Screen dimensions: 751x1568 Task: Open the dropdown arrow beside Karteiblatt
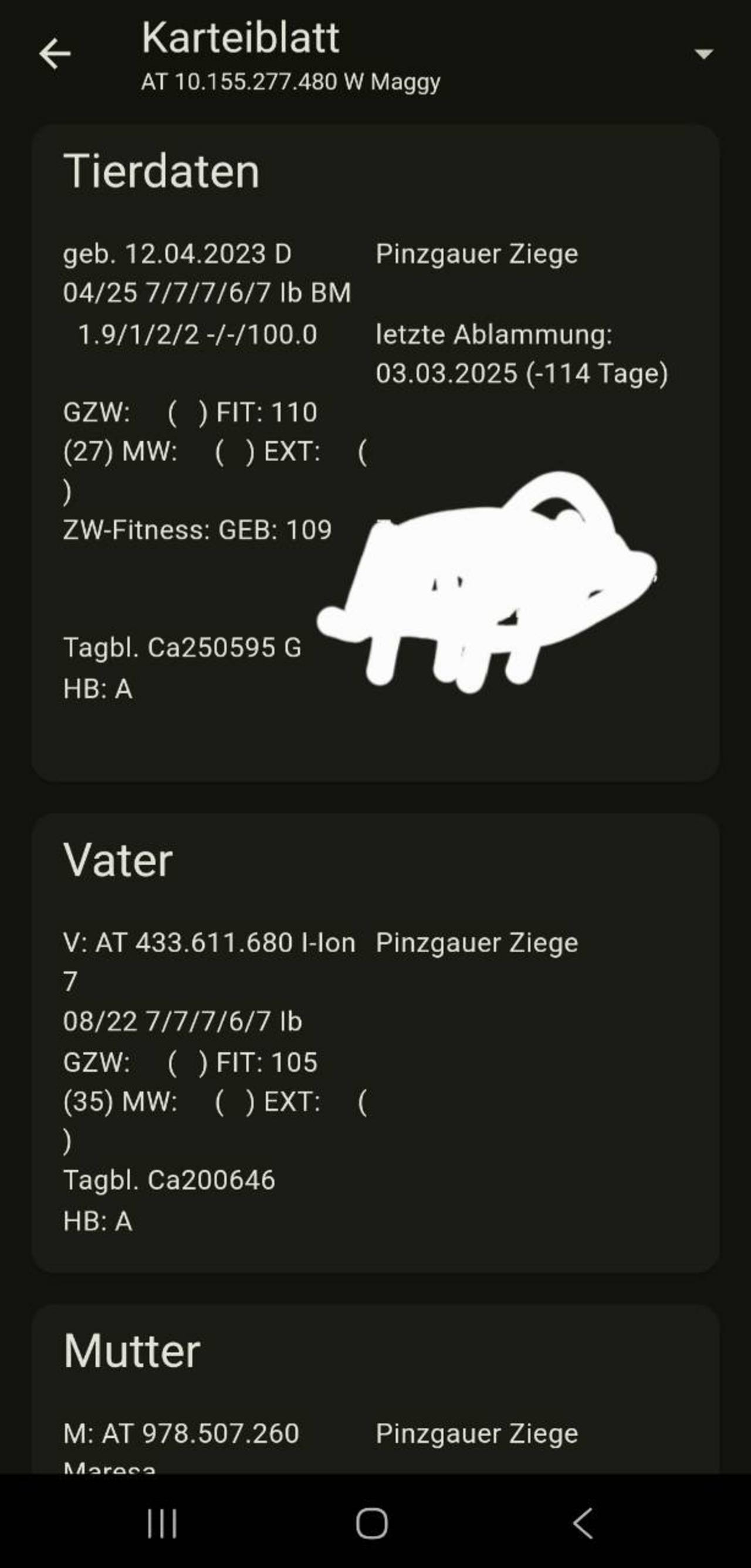tap(703, 54)
